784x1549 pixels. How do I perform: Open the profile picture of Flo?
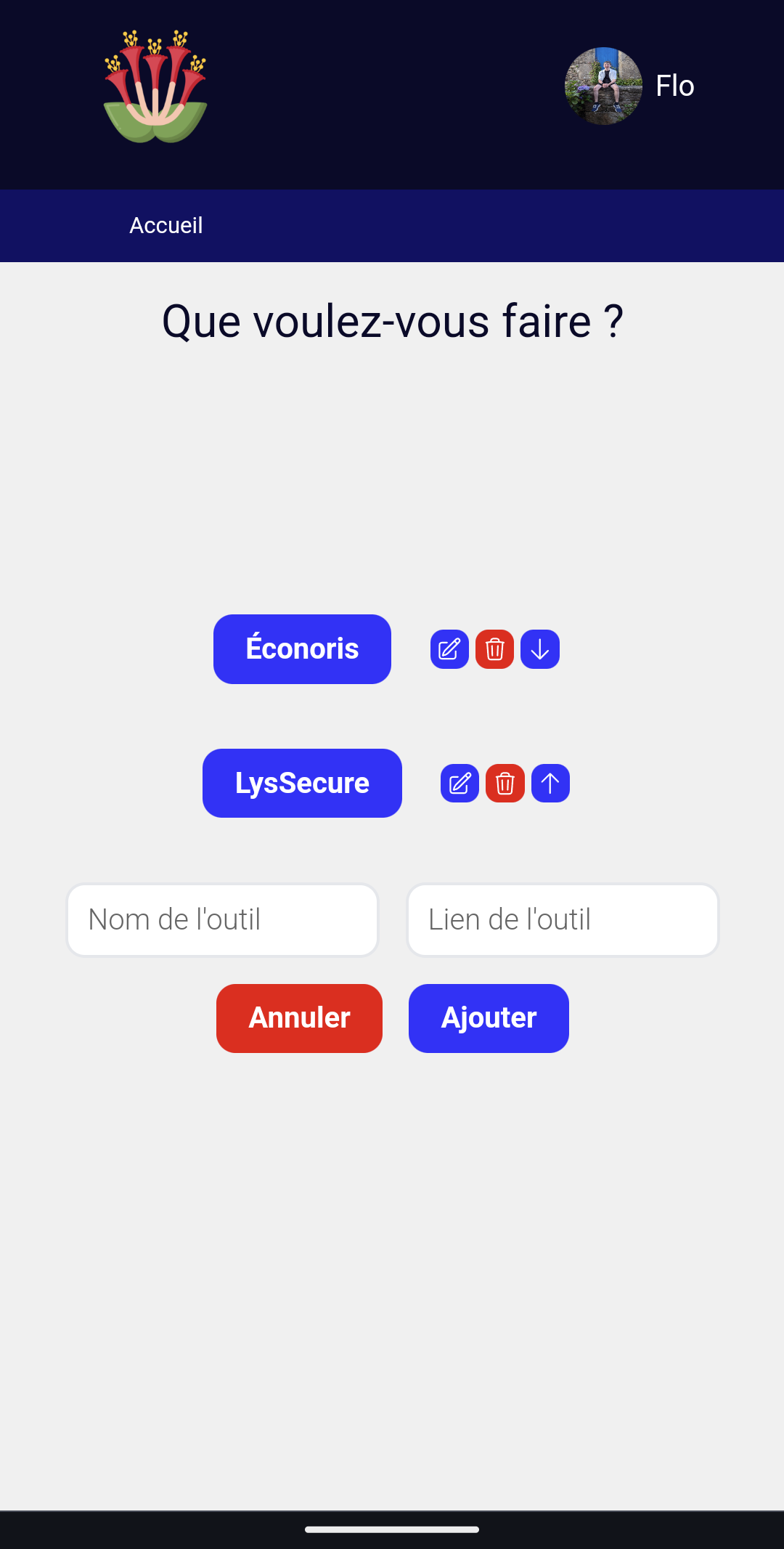[x=603, y=85]
